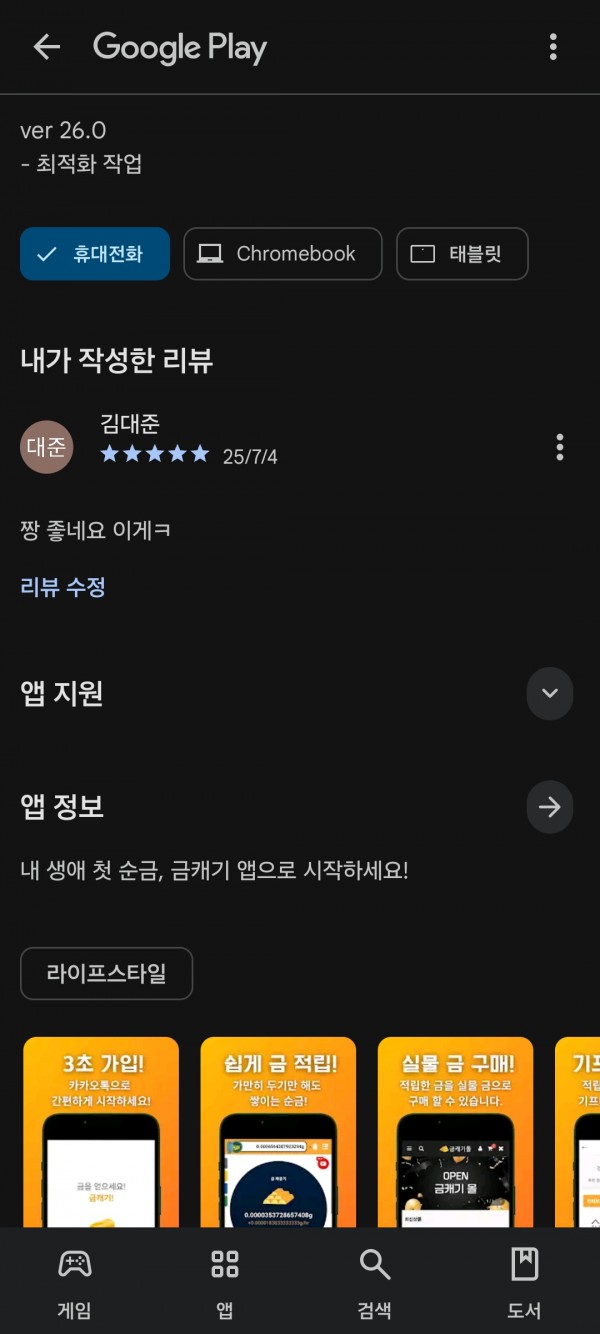Tap the 리뷰 수정 link
Image resolution: width=600 pixels, height=1334 pixels.
(x=63, y=587)
